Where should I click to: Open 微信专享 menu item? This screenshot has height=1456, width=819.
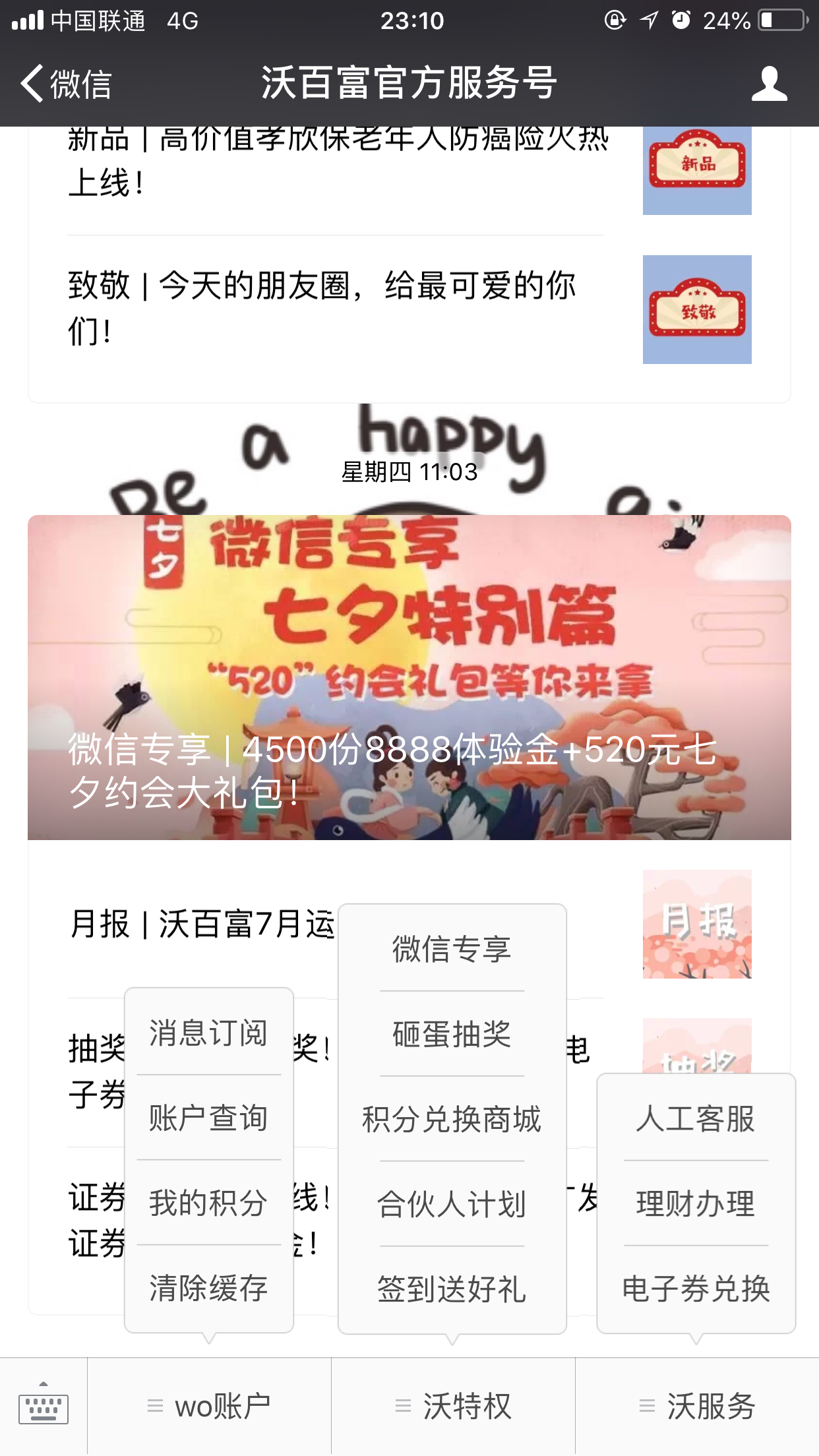pos(452,948)
